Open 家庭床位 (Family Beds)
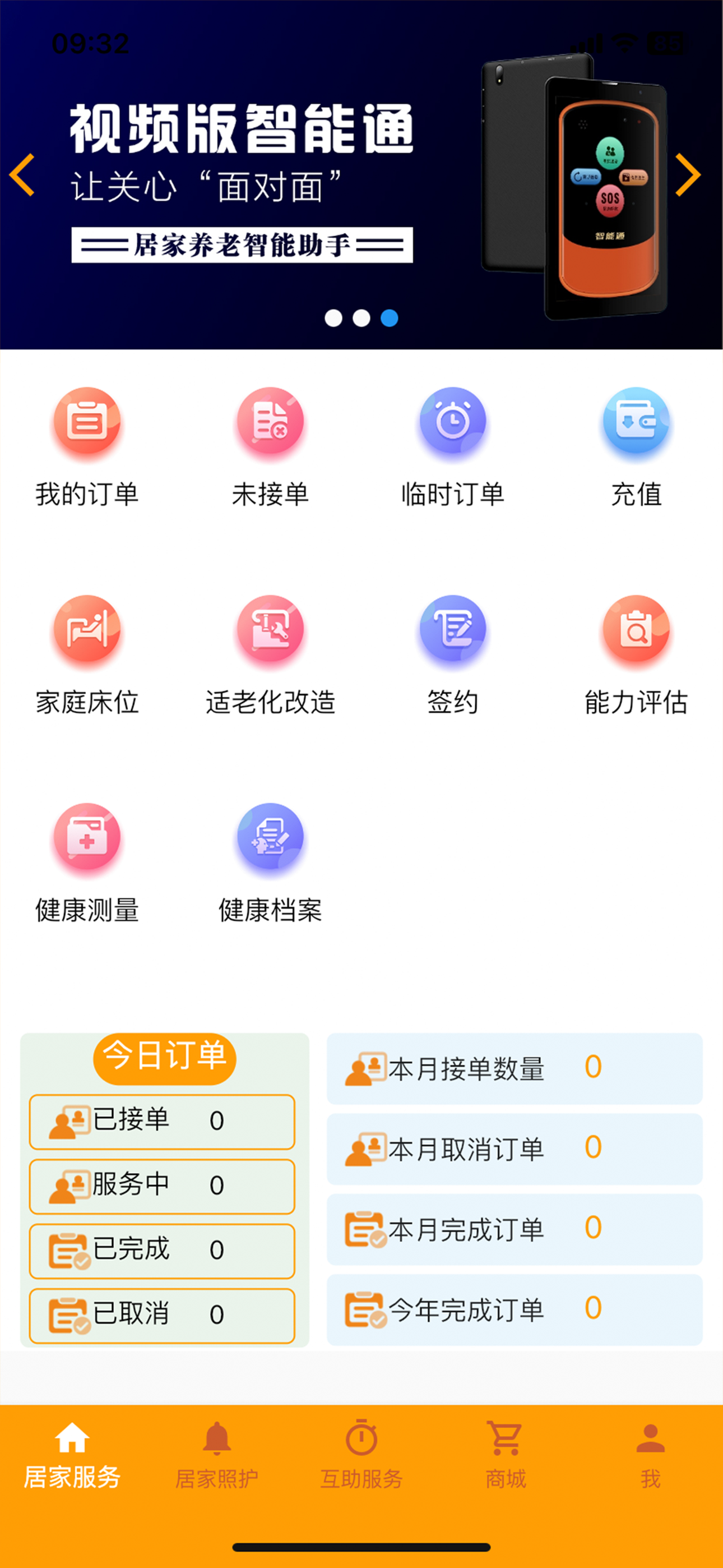The image size is (723, 1568). [86, 630]
